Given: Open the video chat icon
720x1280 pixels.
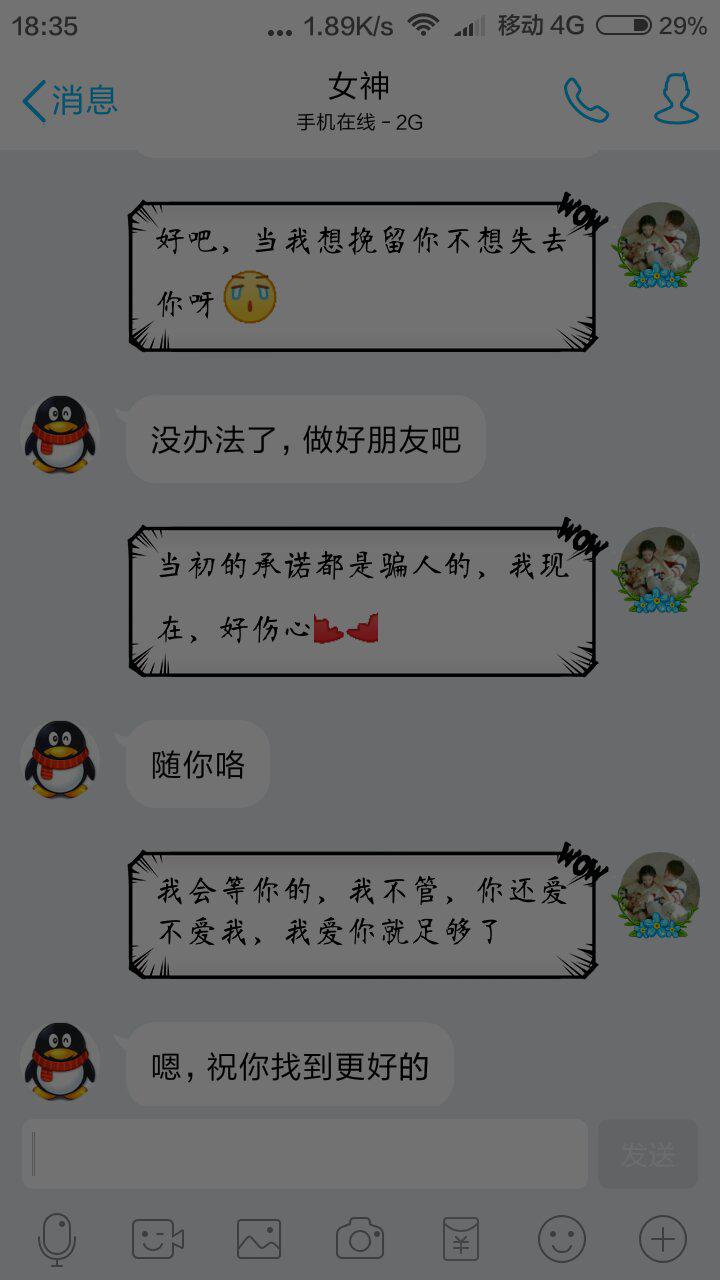Looking at the screenshot, I should [158, 1240].
